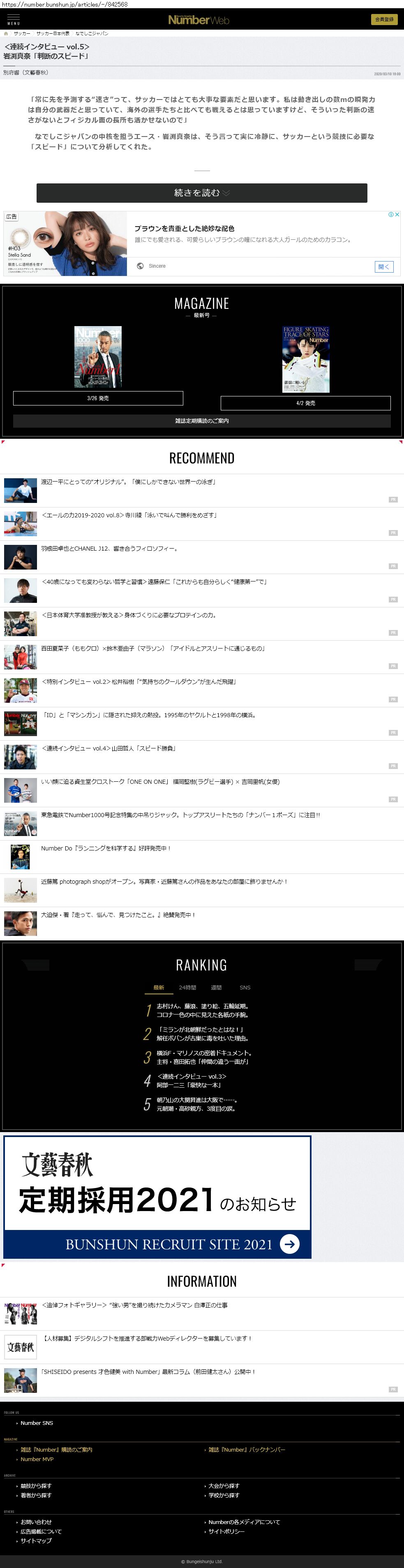
Task: Open the top-ranked 志村けん article
Action: [x=202, y=1010]
